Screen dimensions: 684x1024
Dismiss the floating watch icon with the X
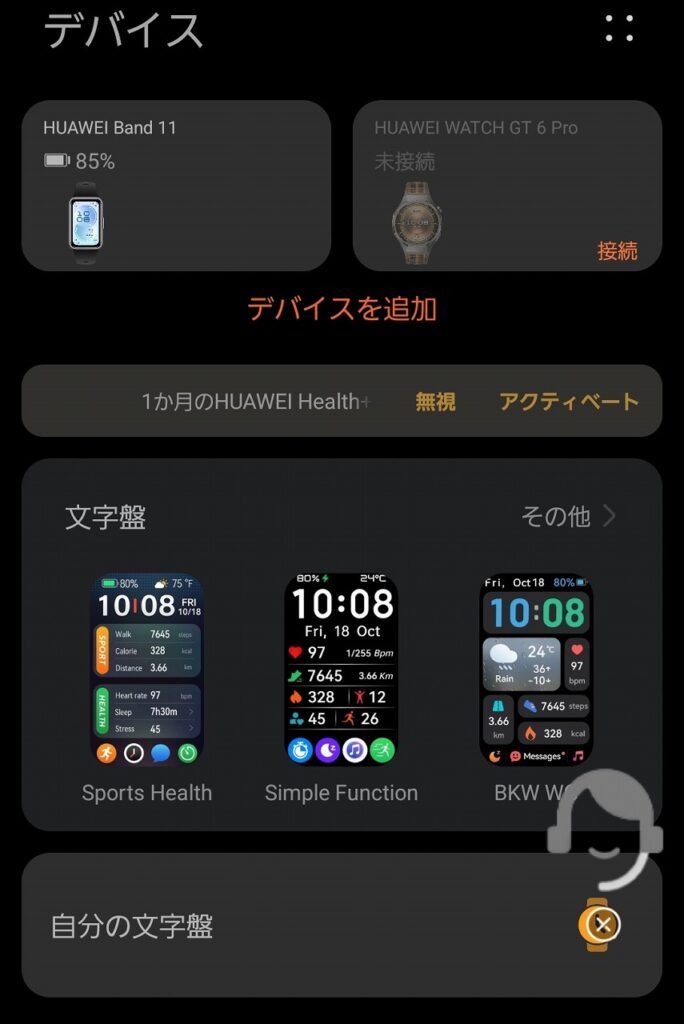[602, 924]
